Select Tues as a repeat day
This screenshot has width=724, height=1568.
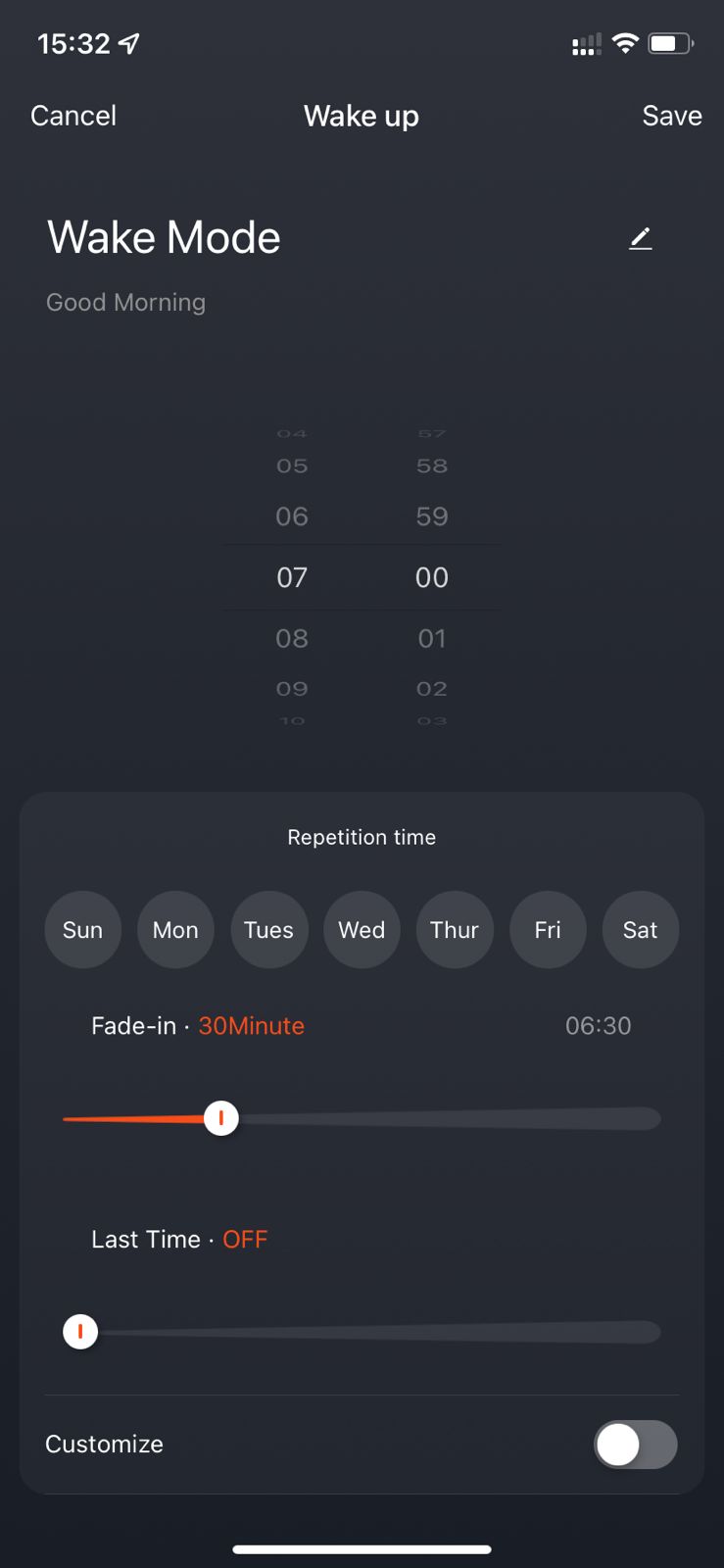click(x=268, y=930)
